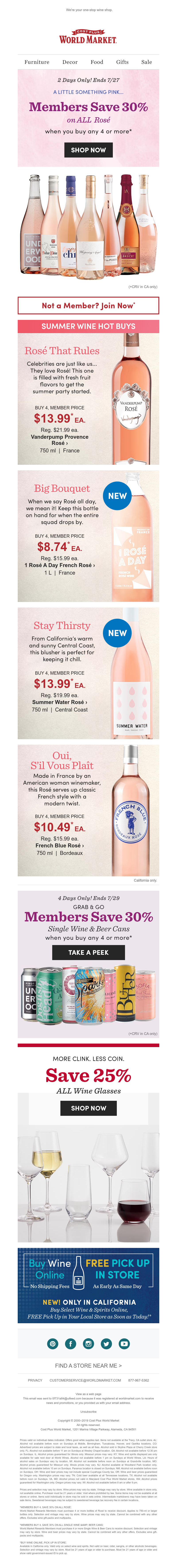
Task: Open the Buy Wine Online pickup banner
Action: point(88,1278)
